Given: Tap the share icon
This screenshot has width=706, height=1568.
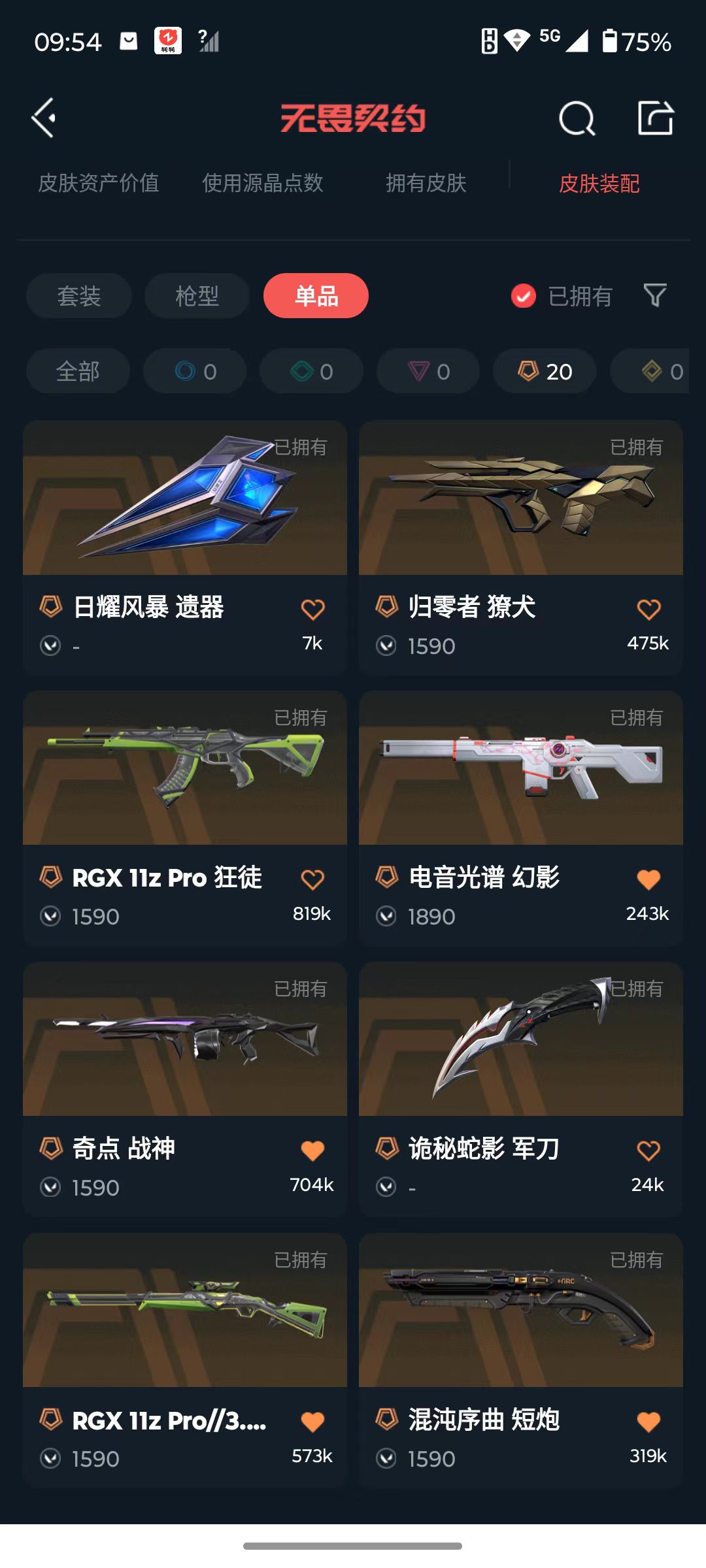Looking at the screenshot, I should pyautogui.click(x=655, y=118).
